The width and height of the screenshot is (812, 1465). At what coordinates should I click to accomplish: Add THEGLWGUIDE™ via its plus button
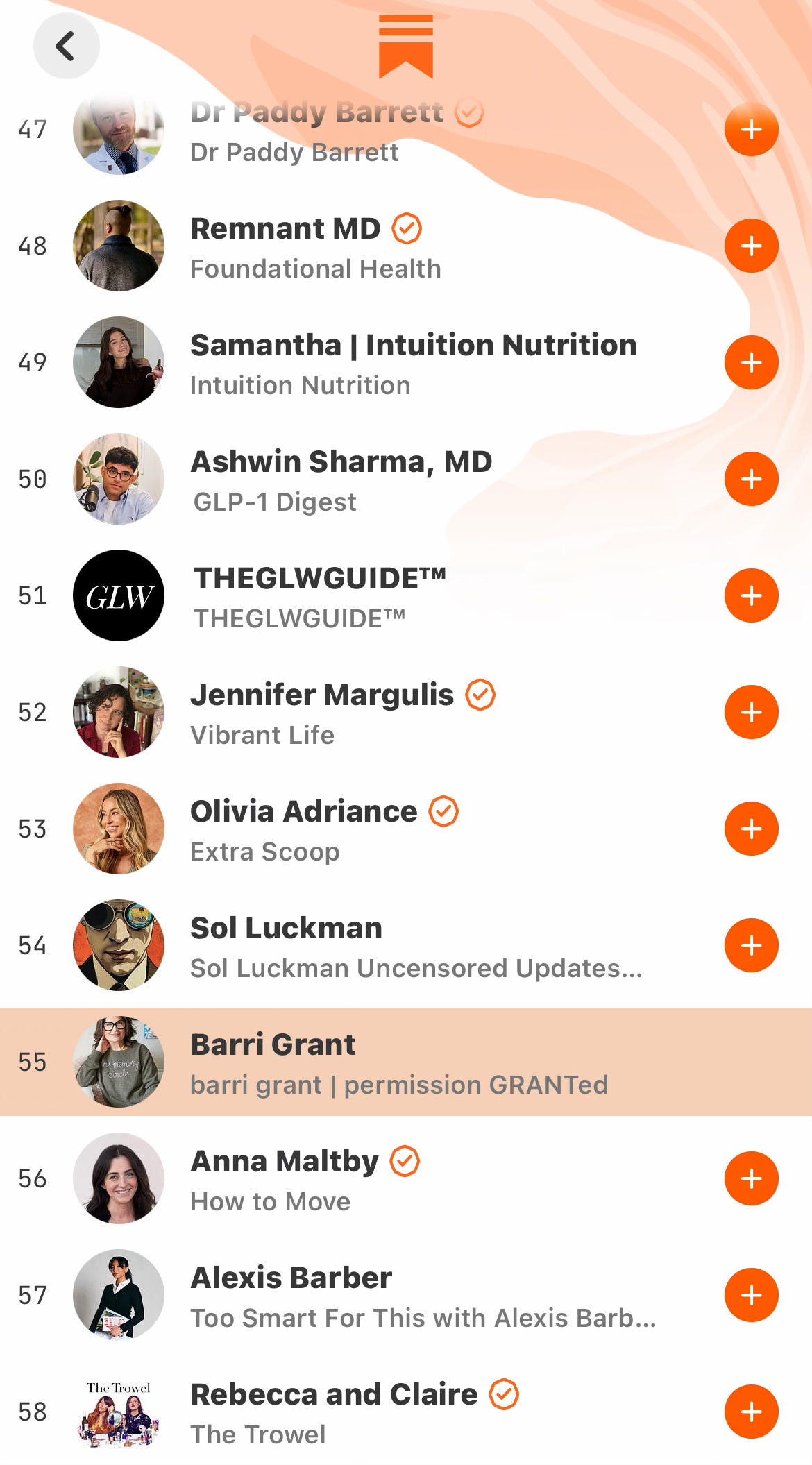751,595
